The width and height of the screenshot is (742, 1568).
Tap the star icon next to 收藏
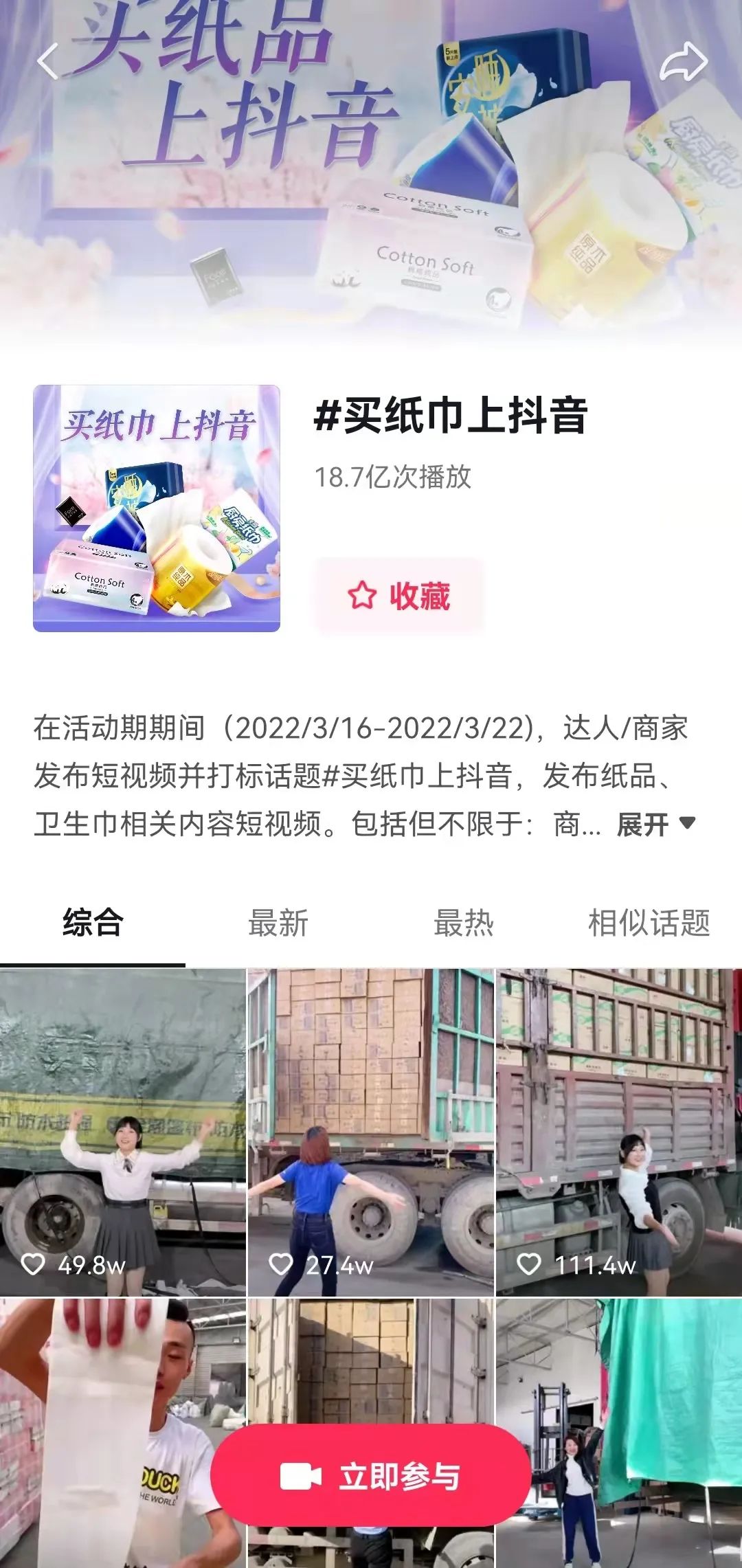click(x=362, y=596)
